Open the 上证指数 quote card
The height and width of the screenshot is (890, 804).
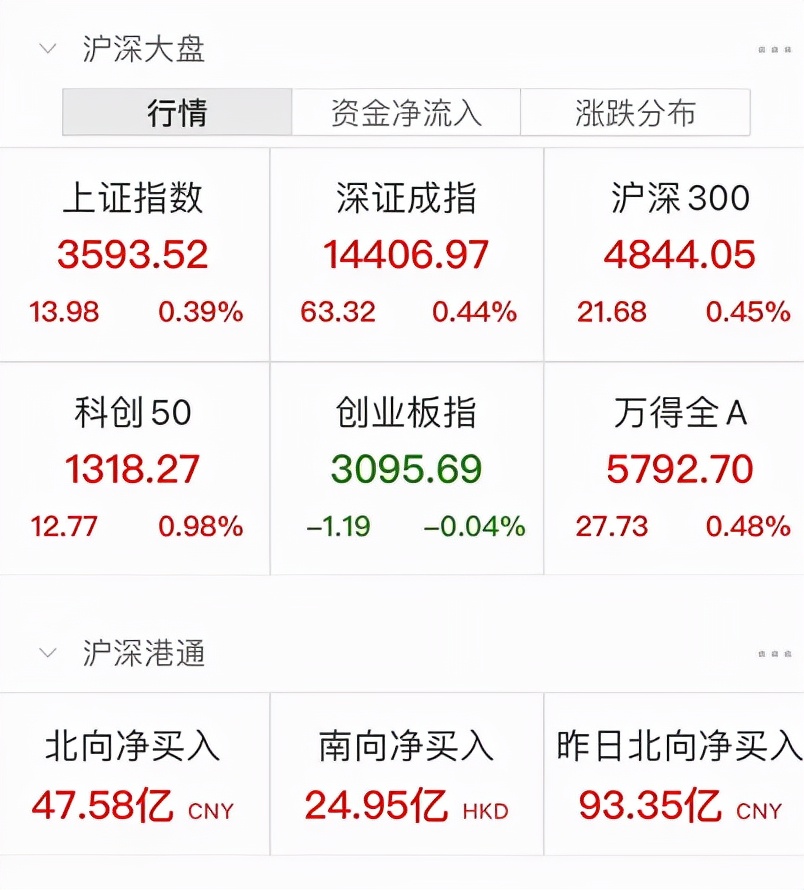[x=134, y=250]
